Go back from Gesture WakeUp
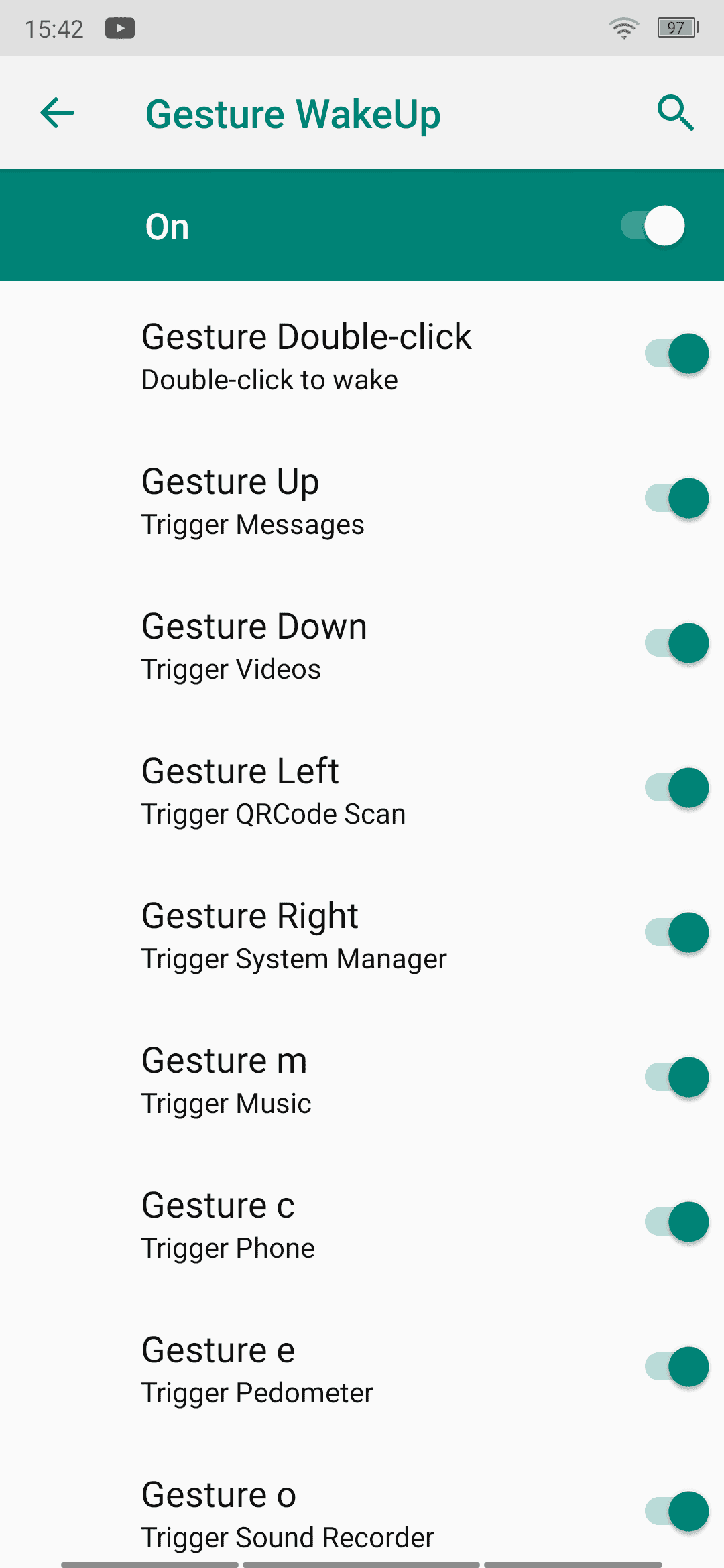Viewport: 724px width, 1568px height. click(x=57, y=113)
